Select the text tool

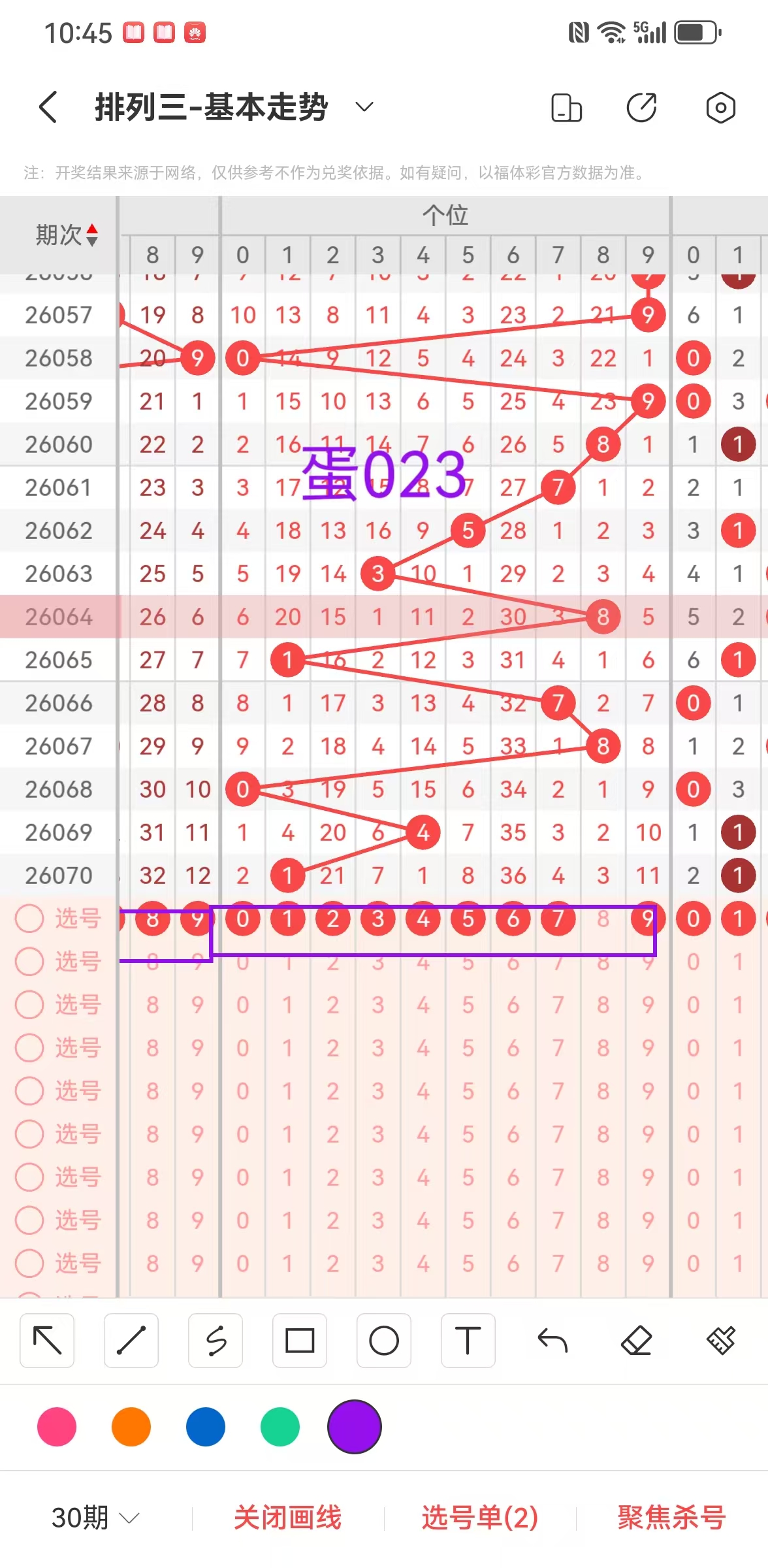(468, 1341)
